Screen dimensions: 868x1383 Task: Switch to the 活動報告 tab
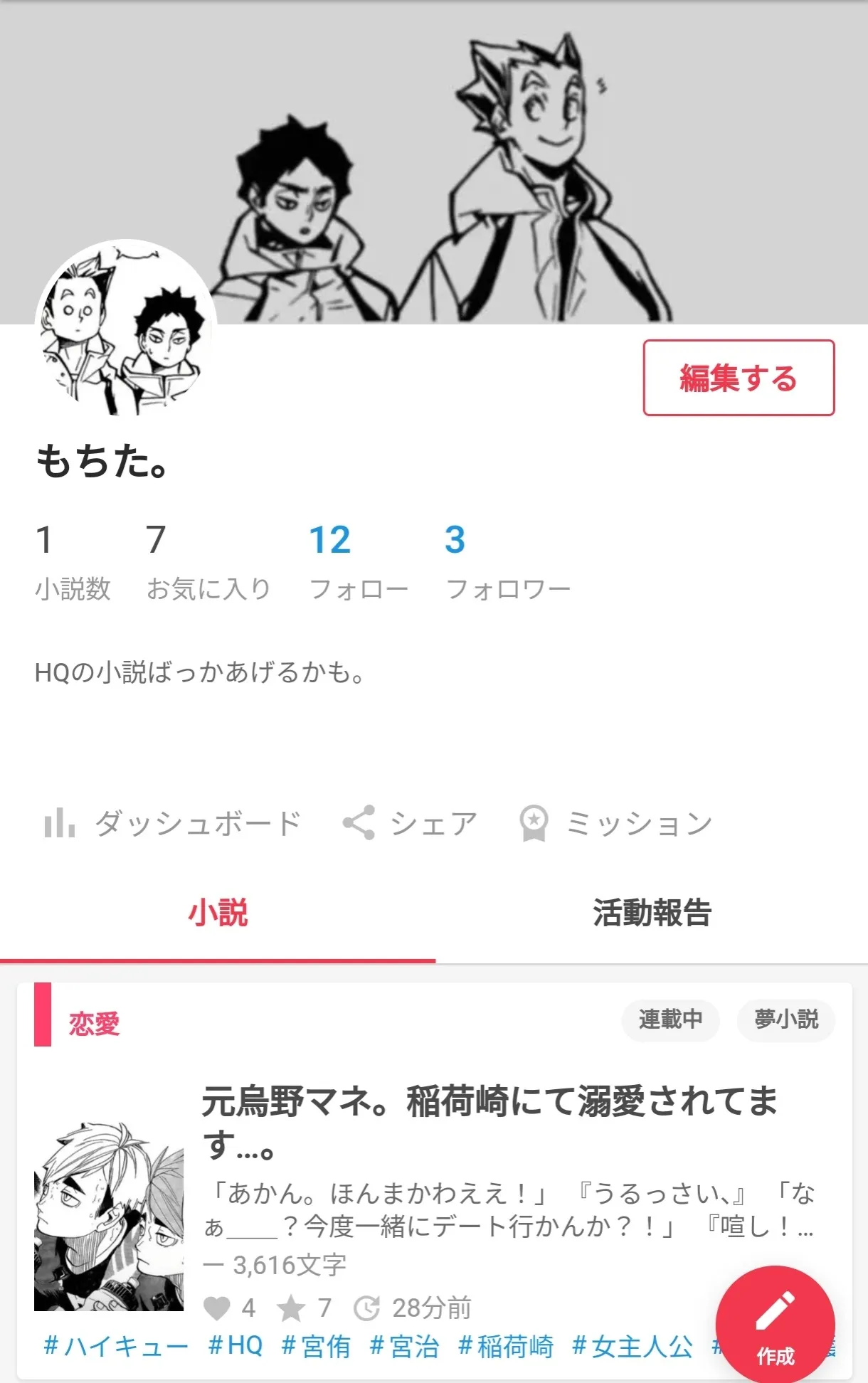coord(652,913)
